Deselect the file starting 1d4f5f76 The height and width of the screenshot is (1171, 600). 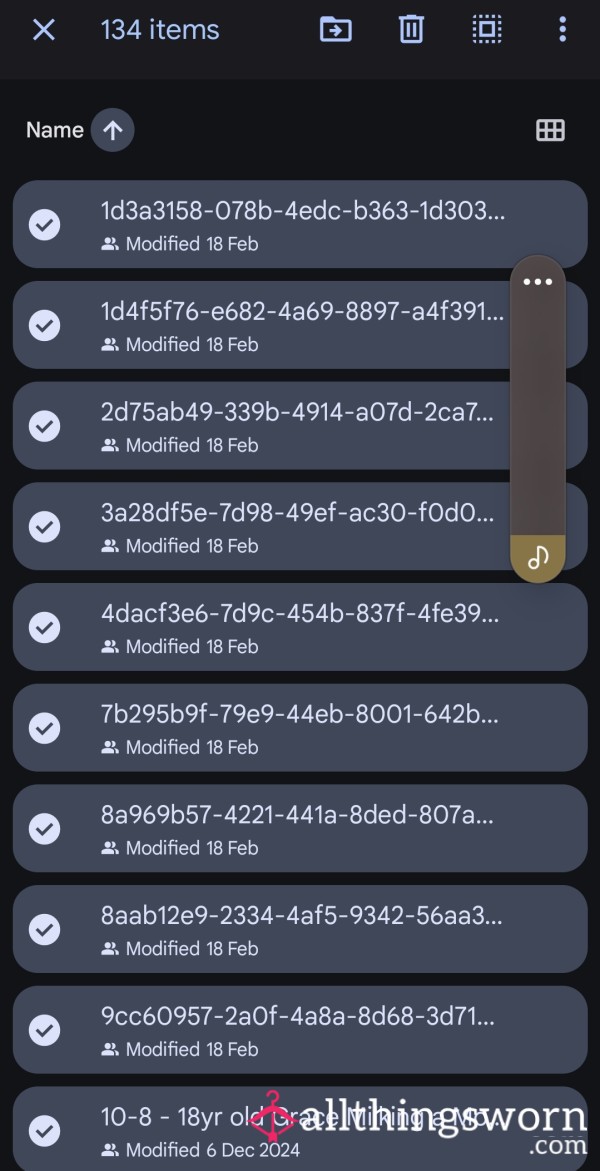(x=44, y=326)
